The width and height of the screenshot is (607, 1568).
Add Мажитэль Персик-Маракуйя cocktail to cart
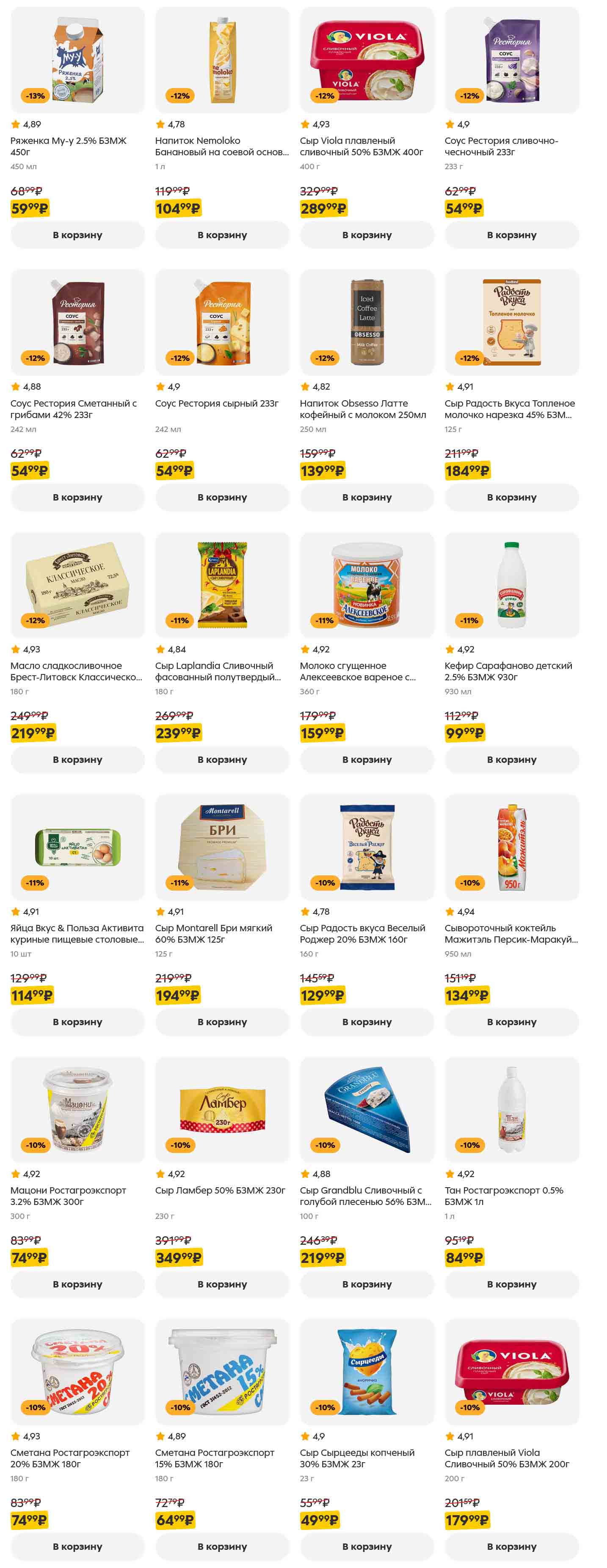(x=511, y=1022)
